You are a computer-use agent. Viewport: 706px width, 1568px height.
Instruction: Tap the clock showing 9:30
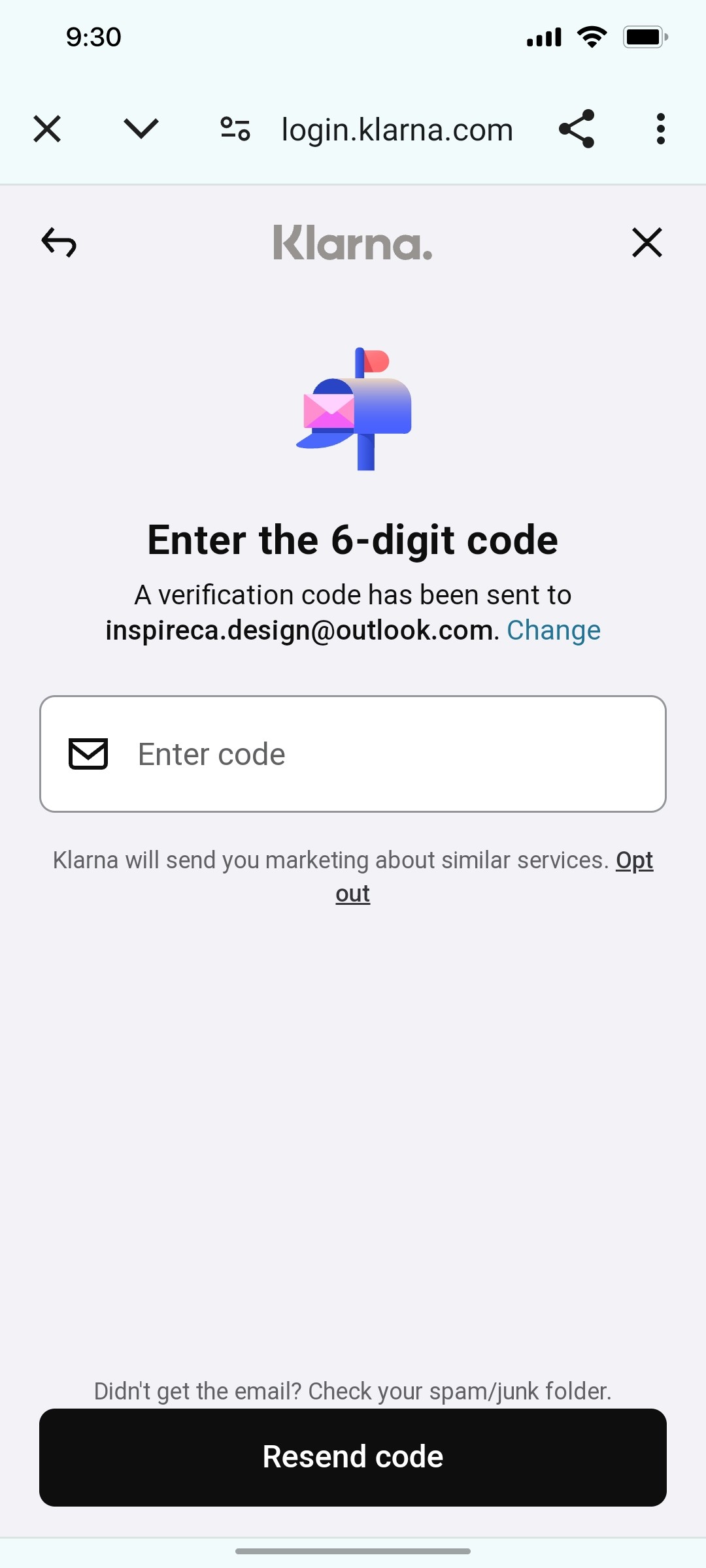coord(92,37)
